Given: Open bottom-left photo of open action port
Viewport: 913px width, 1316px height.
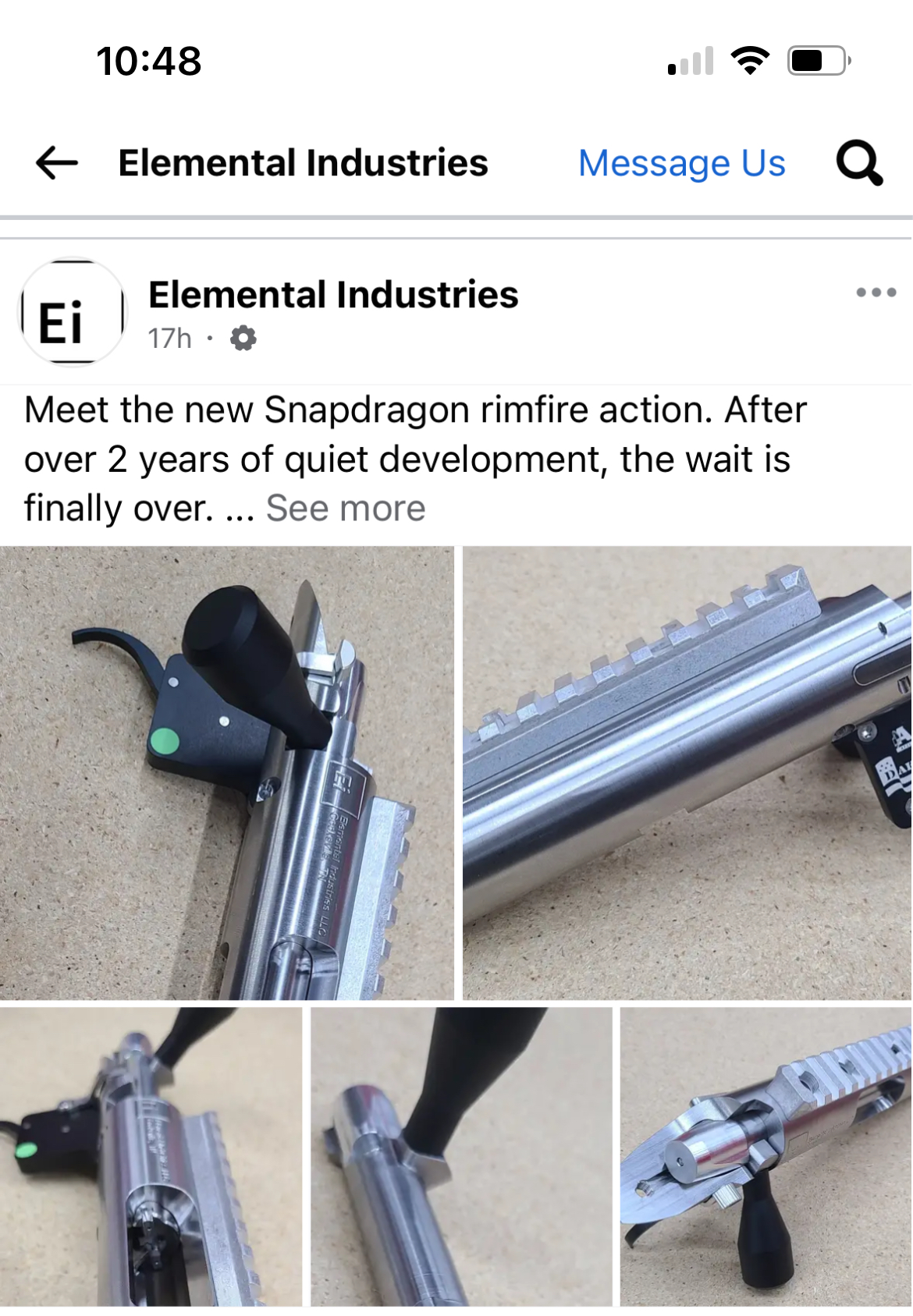Looking at the screenshot, I should click(151, 1156).
